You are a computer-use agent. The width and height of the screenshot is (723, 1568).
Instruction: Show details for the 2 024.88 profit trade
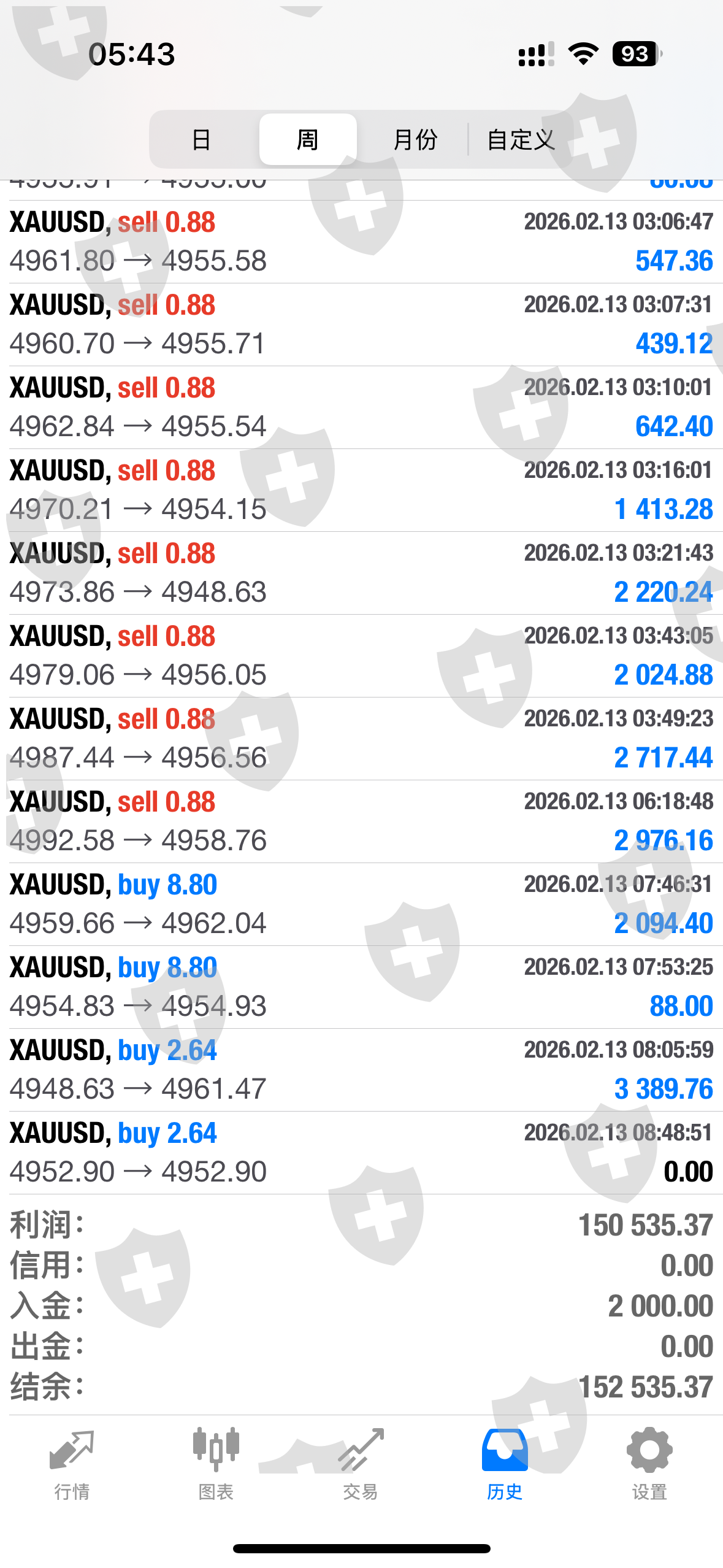tap(361, 656)
